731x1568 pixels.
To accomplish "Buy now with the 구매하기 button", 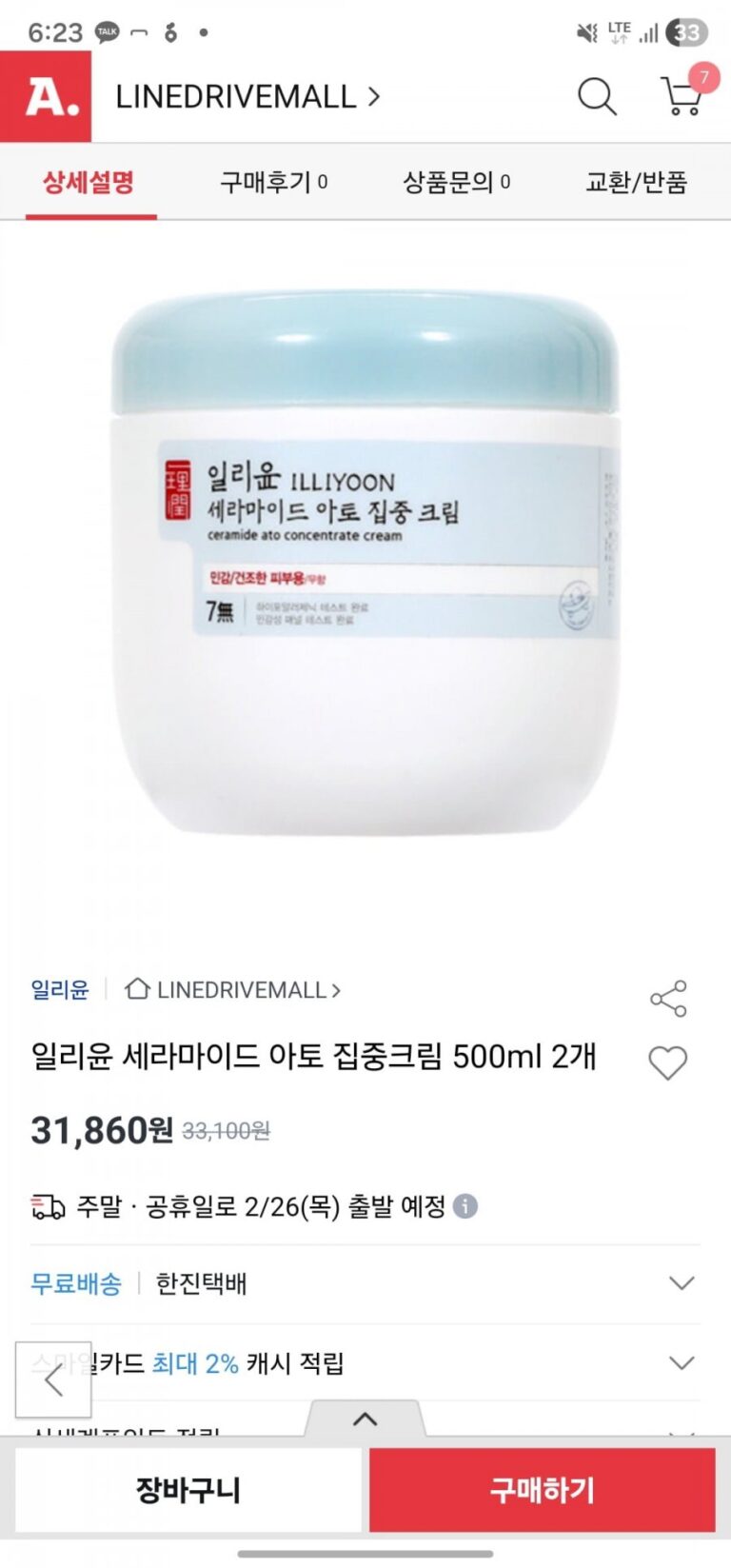I will point(543,1490).
